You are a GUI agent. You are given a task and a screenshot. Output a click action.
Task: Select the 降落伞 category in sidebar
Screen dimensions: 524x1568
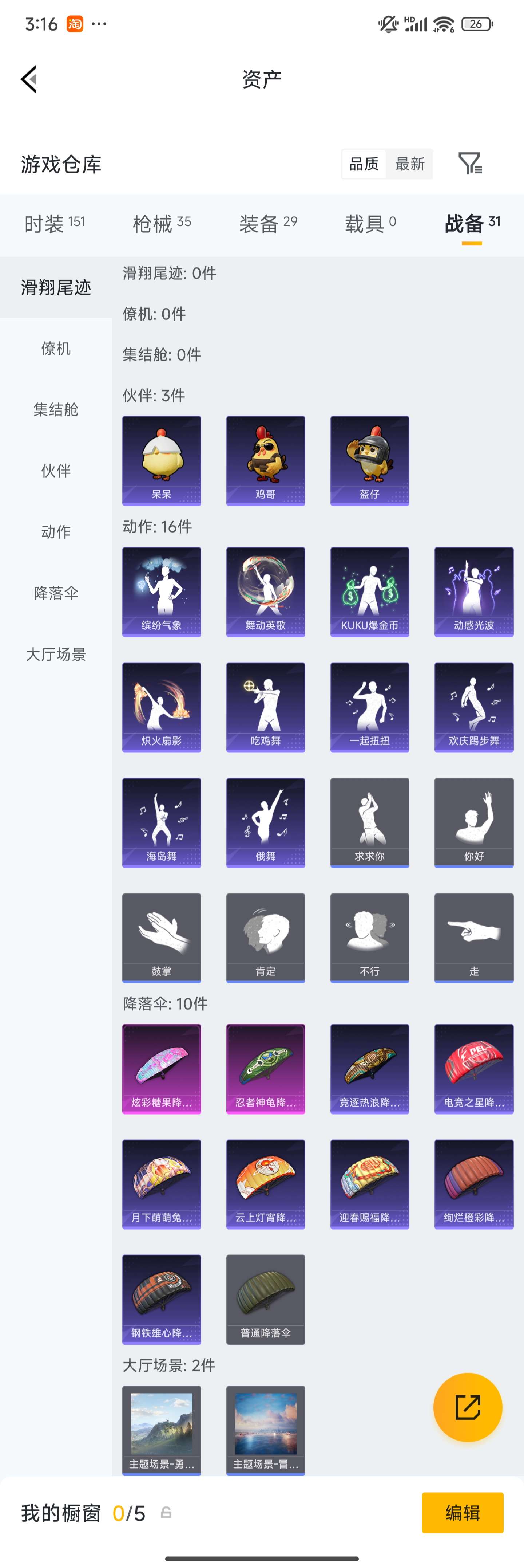point(56,593)
